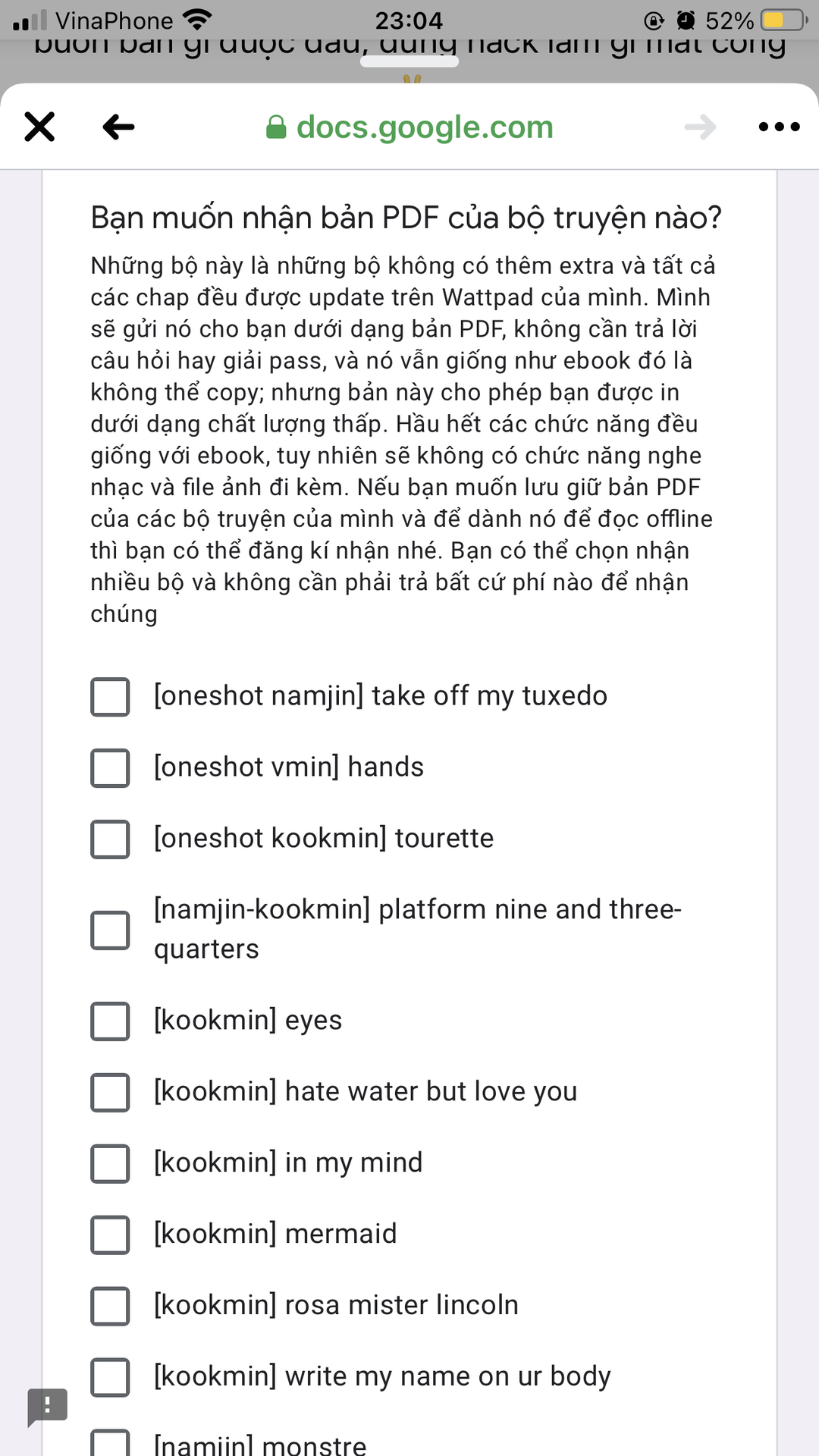Tick '[kookmin] hate water but love you'
This screenshot has height=1456, width=819.
pyautogui.click(x=111, y=1093)
